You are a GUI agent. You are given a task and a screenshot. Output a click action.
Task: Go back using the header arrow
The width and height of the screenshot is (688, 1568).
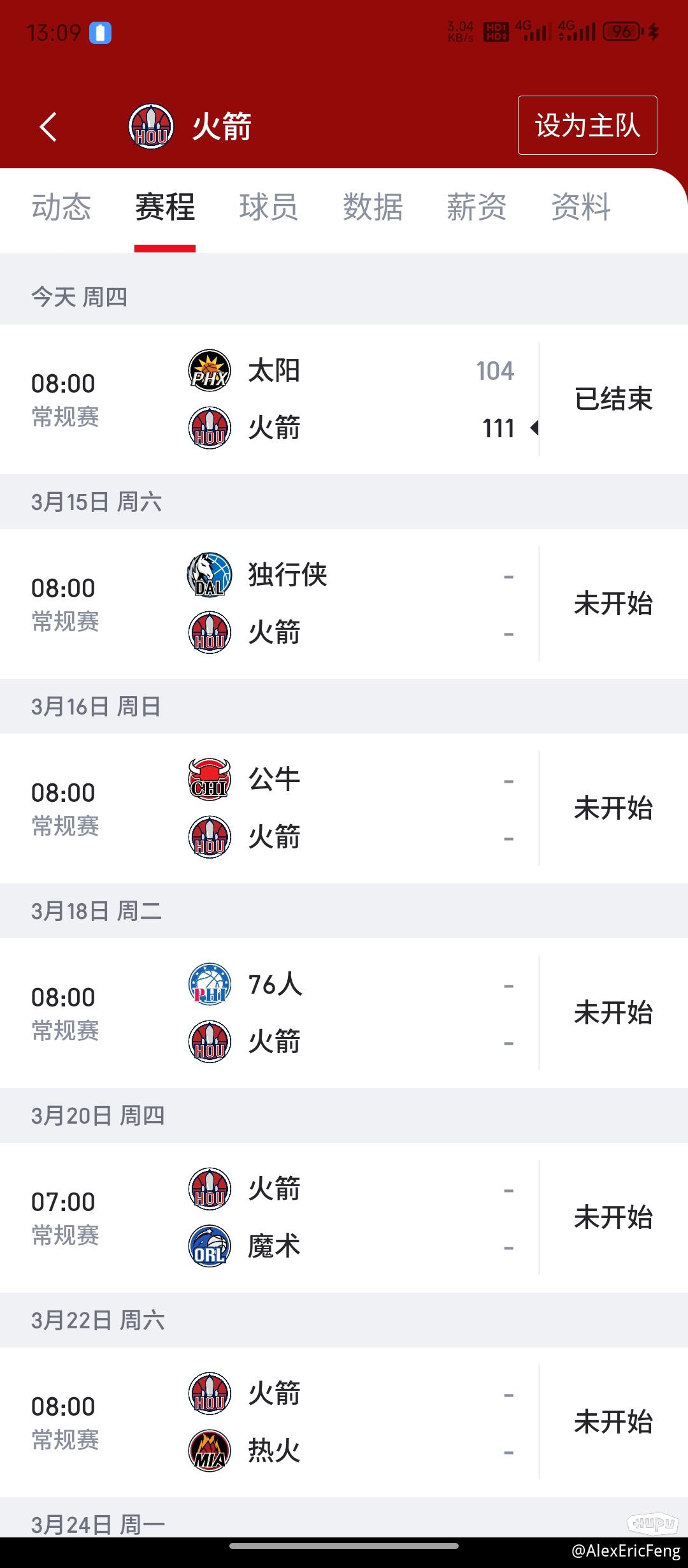click(x=48, y=126)
